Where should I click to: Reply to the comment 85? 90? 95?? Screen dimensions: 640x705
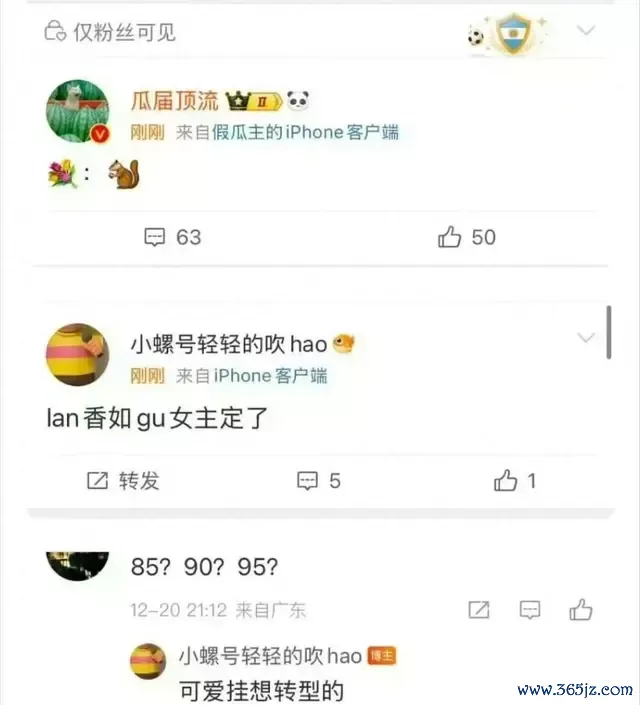pyautogui.click(x=530, y=609)
